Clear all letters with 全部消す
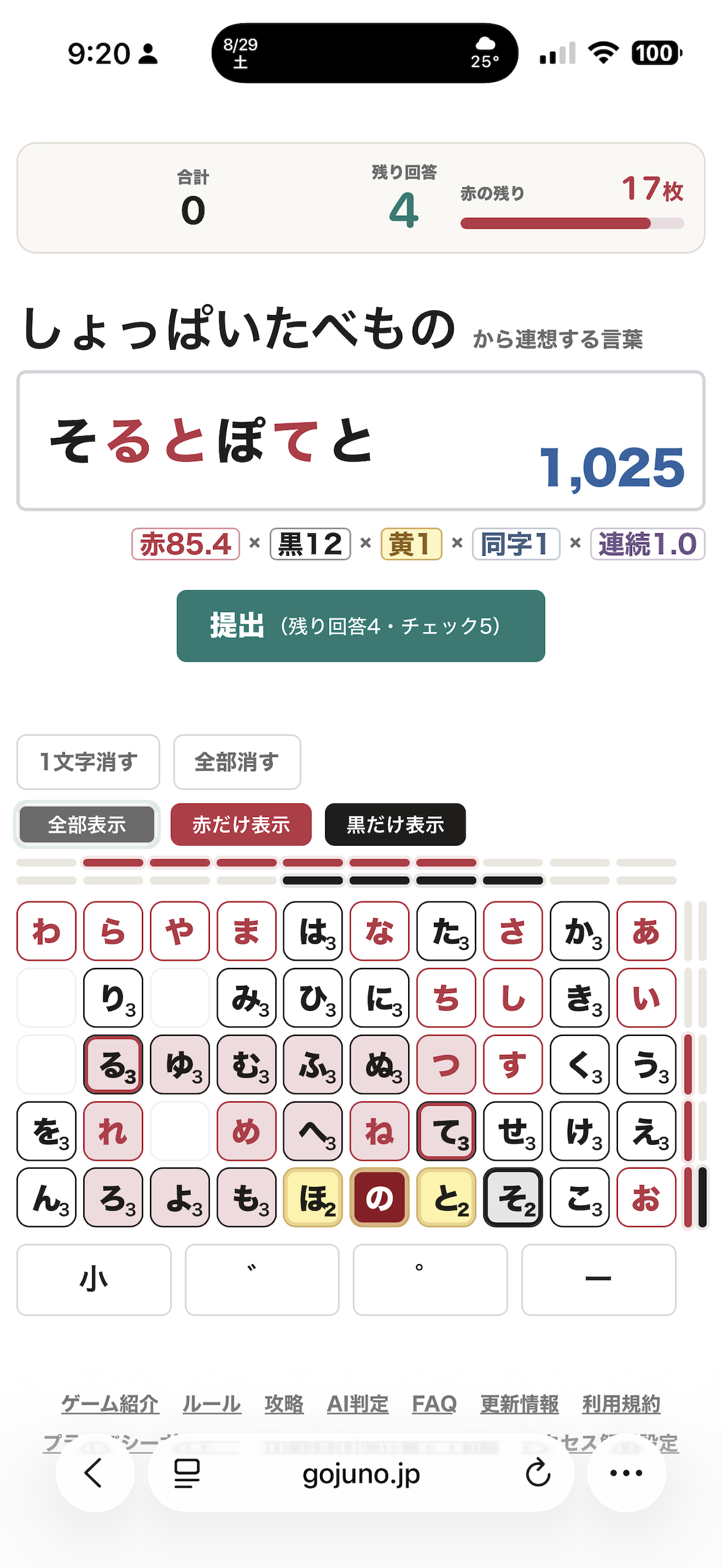This screenshot has width=722, height=1568. point(237,762)
